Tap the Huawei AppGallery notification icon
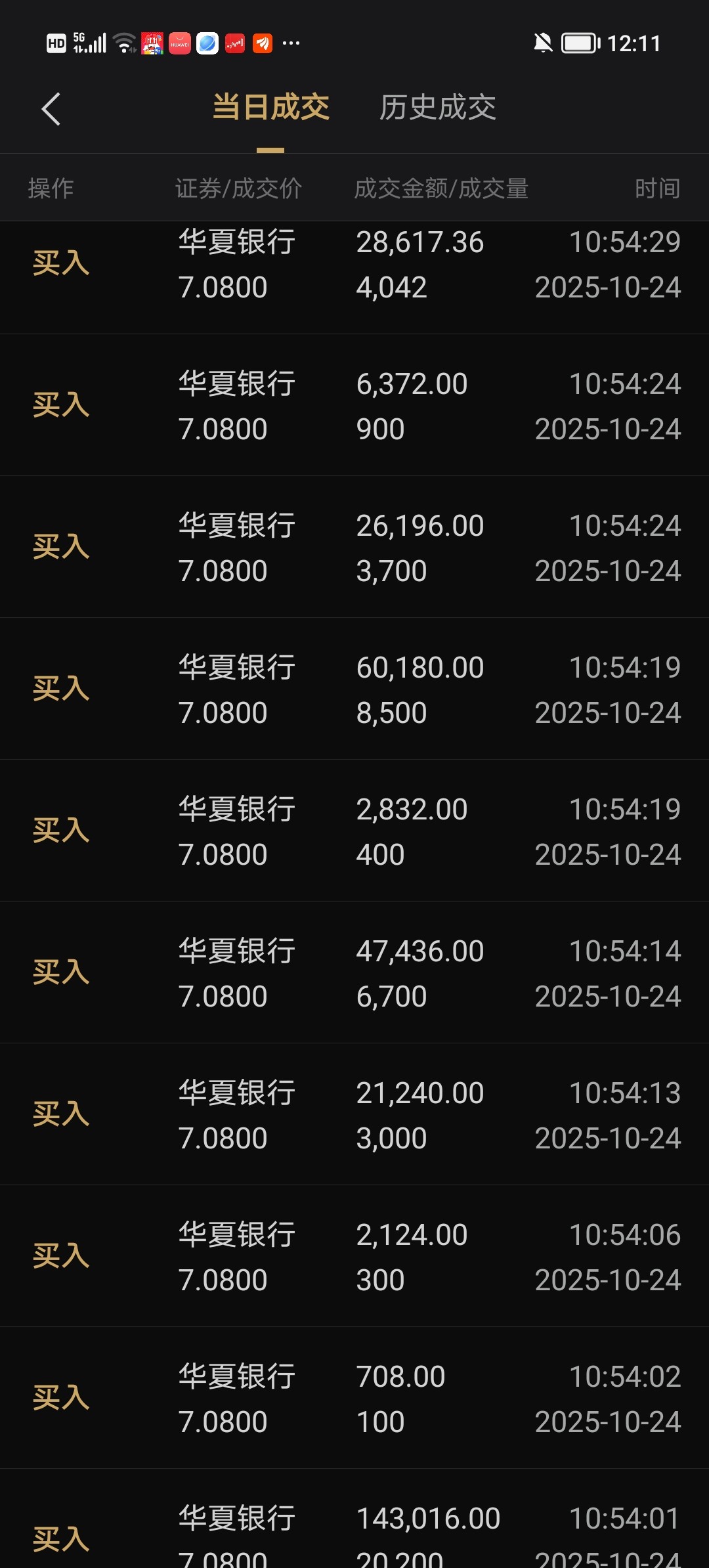 (179, 43)
